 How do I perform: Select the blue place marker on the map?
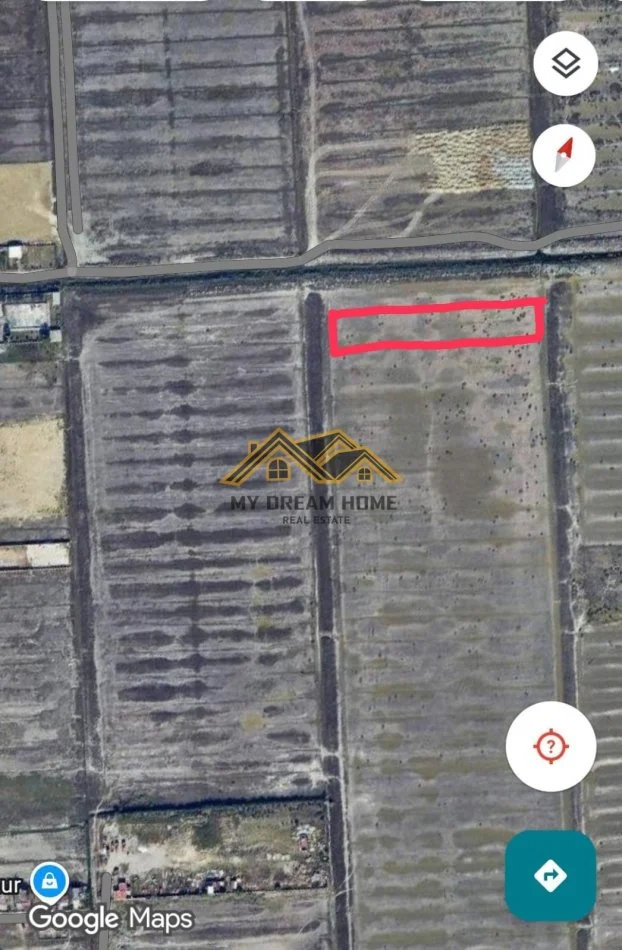(x=46, y=881)
